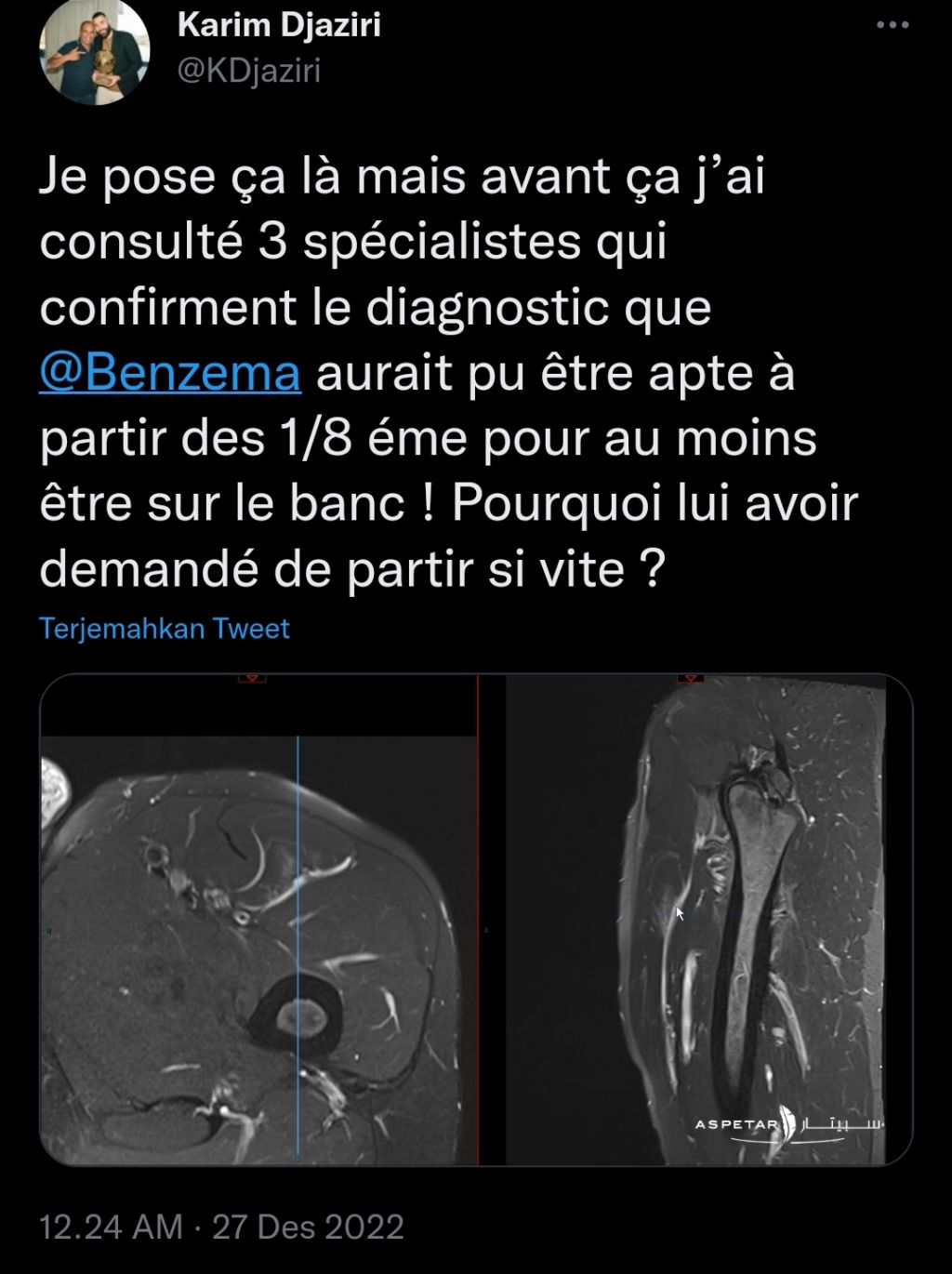Tap Terjemahkan Tweet to translate
The height and width of the screenshot is (1274, 952).
165,629
